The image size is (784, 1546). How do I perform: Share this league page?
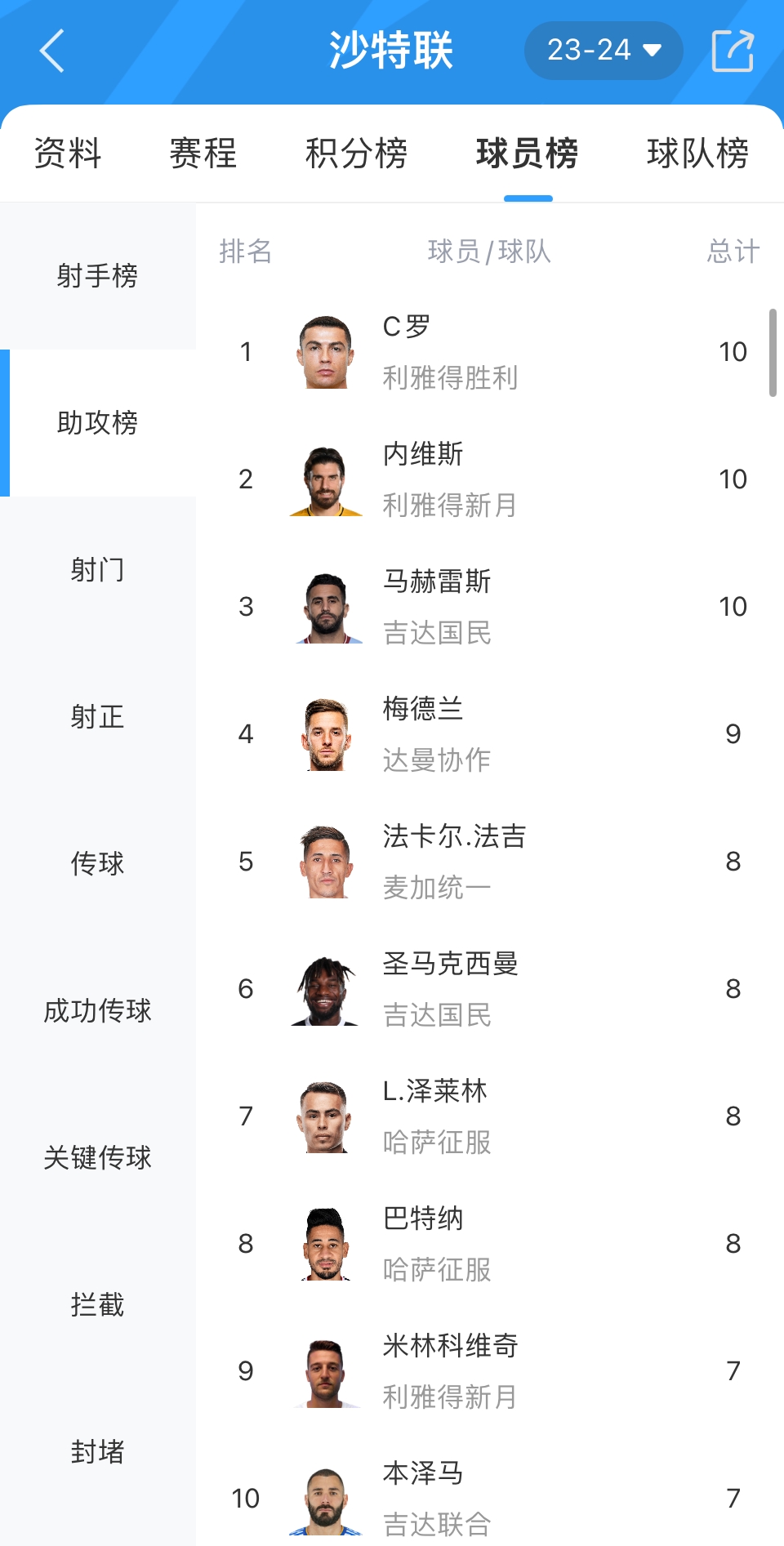[732, 51]
